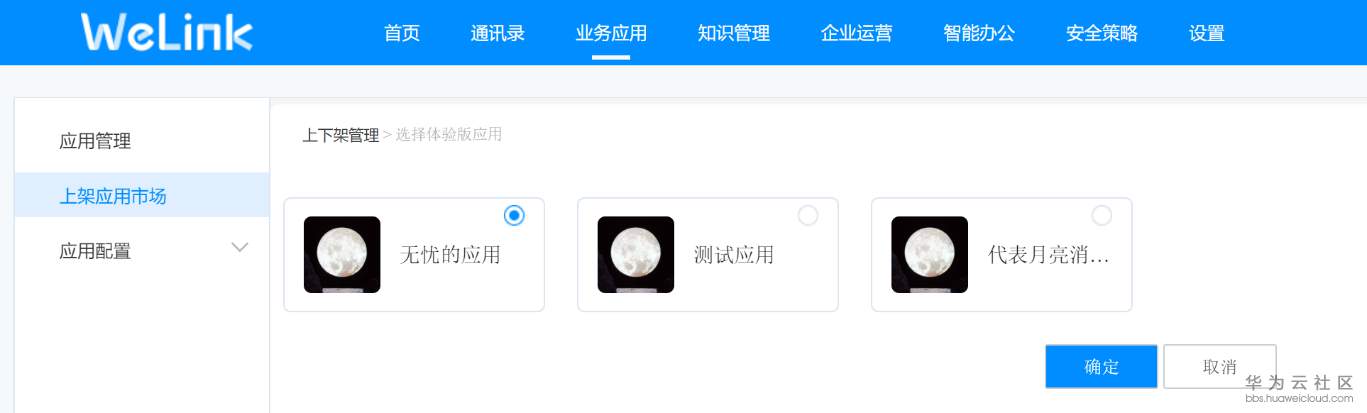
Task: Pick the 代表月亮消… app option
Action: [1101, 215]
